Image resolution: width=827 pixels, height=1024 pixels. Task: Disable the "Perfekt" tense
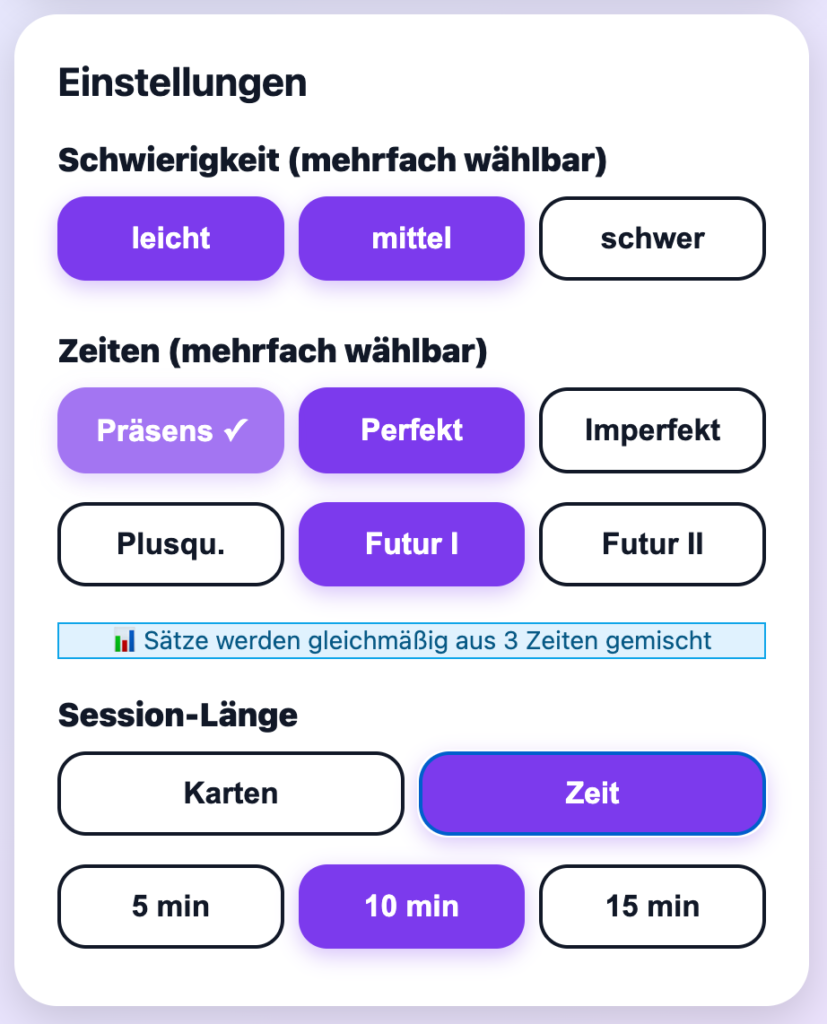pos(411,430)
